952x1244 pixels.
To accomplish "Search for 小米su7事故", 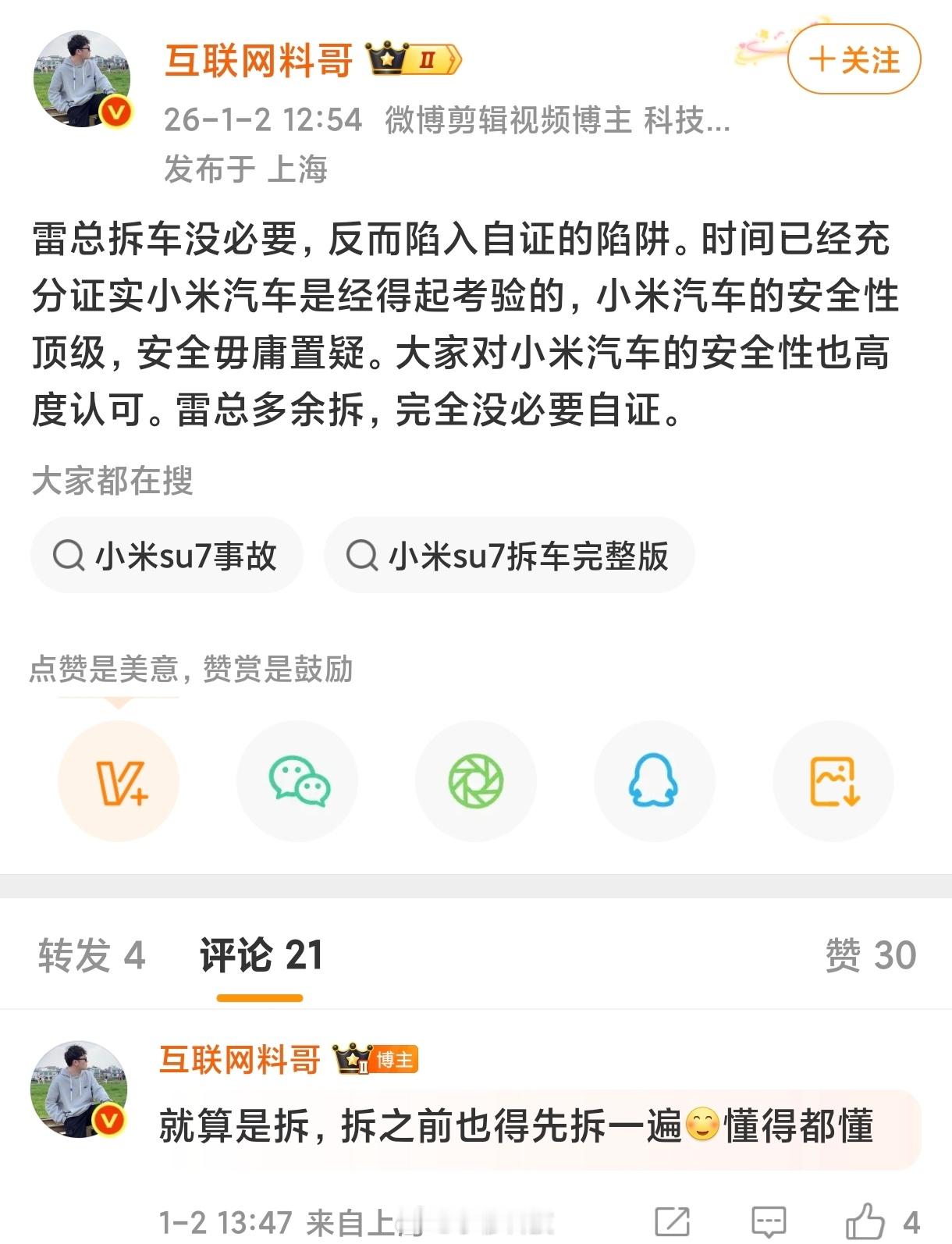I will 166,557.
